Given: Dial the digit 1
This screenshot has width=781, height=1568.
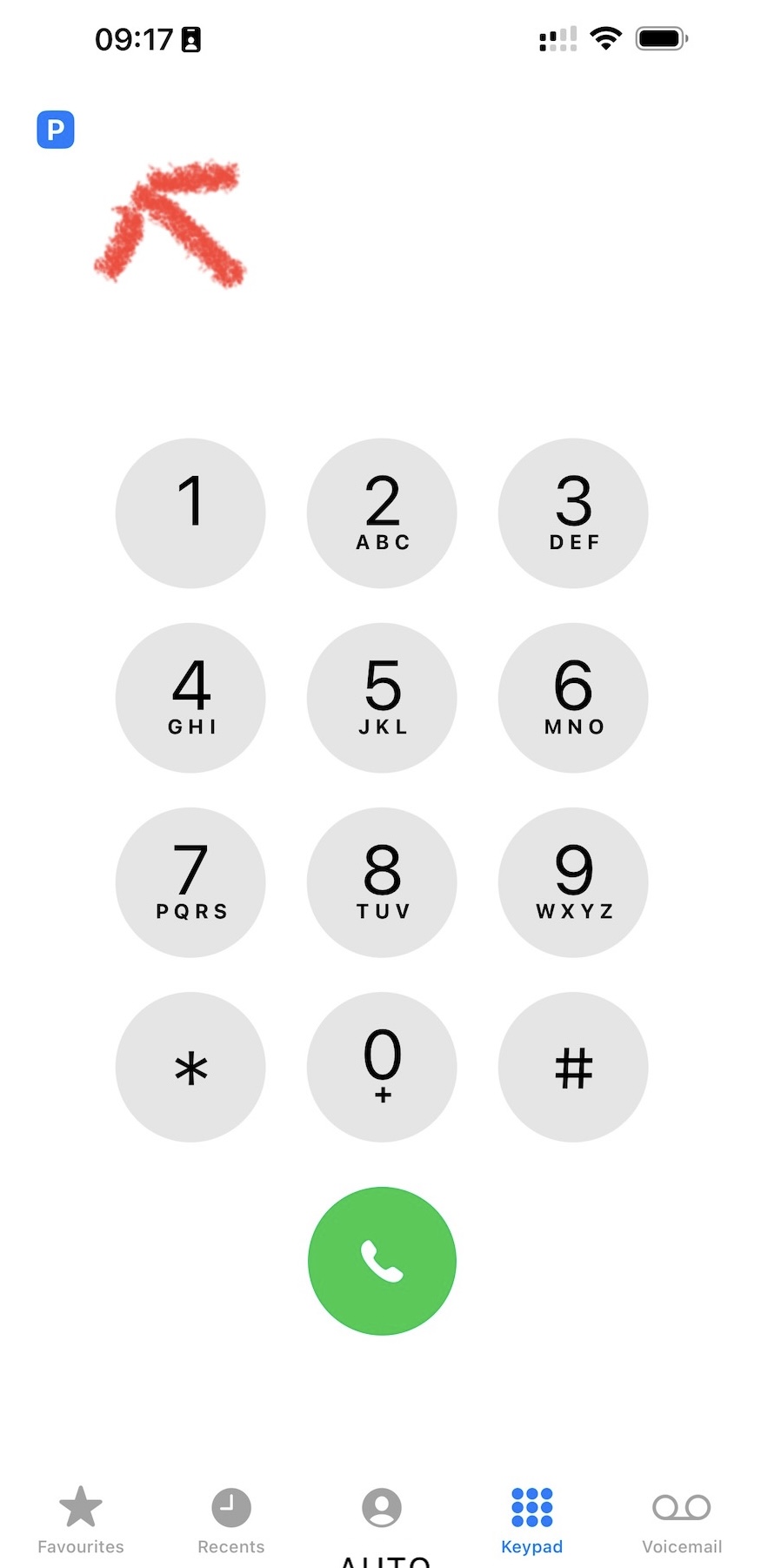Looking at the screenshot, I should (190, 513).
